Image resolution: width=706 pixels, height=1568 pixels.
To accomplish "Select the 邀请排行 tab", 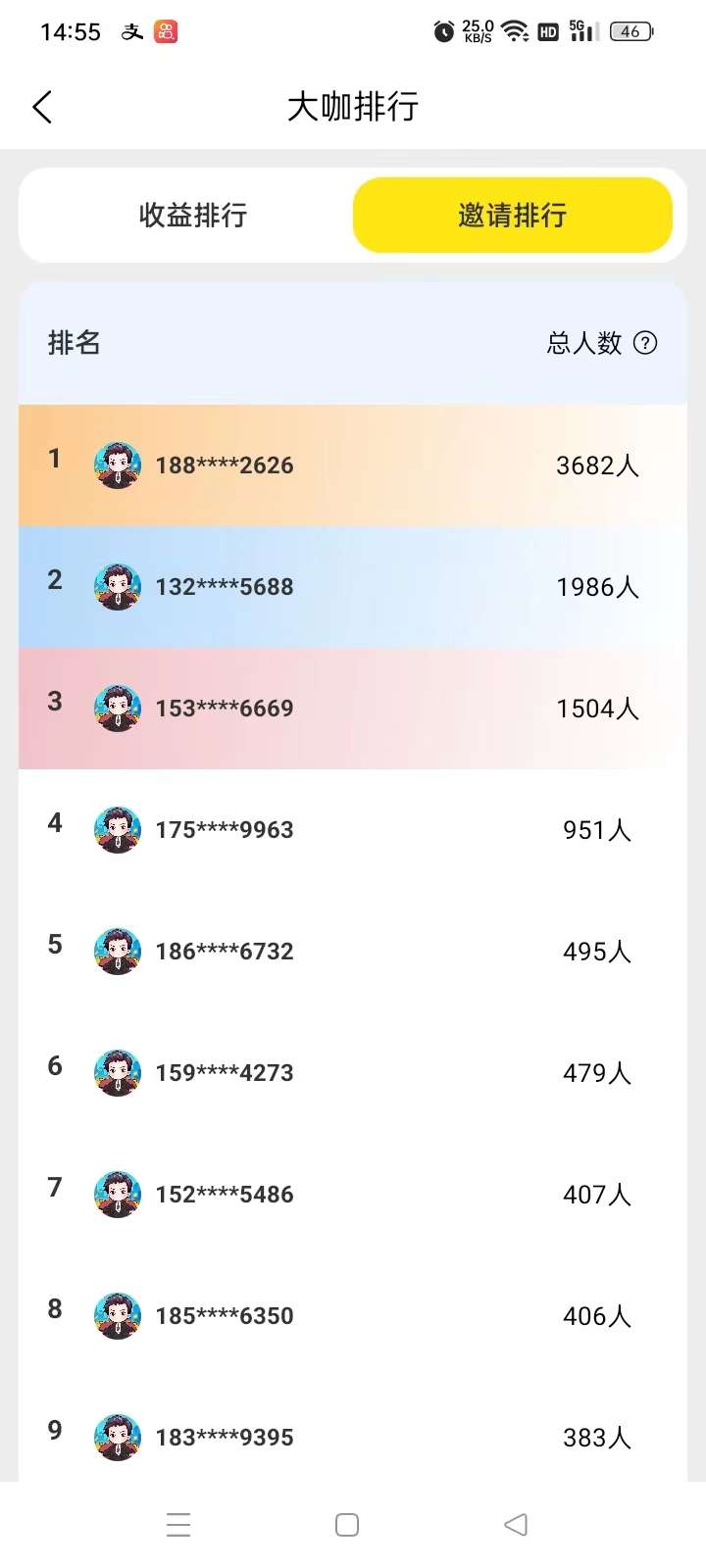I will coord(513,215).
